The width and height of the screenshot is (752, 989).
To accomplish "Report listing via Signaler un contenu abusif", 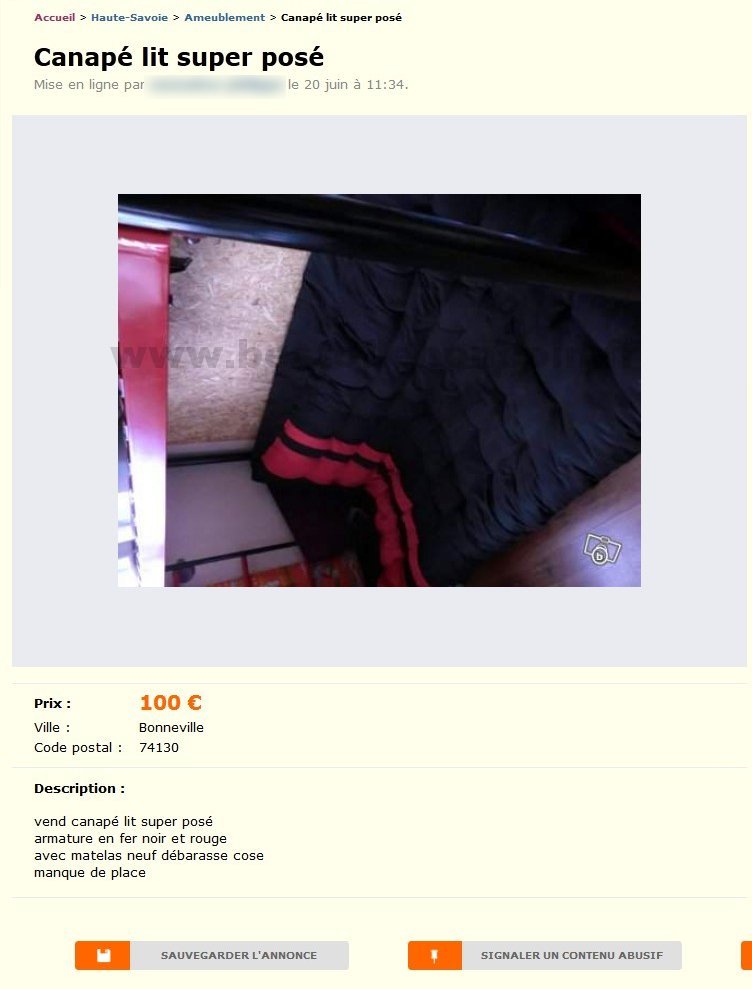I will (x=545, y=955).
